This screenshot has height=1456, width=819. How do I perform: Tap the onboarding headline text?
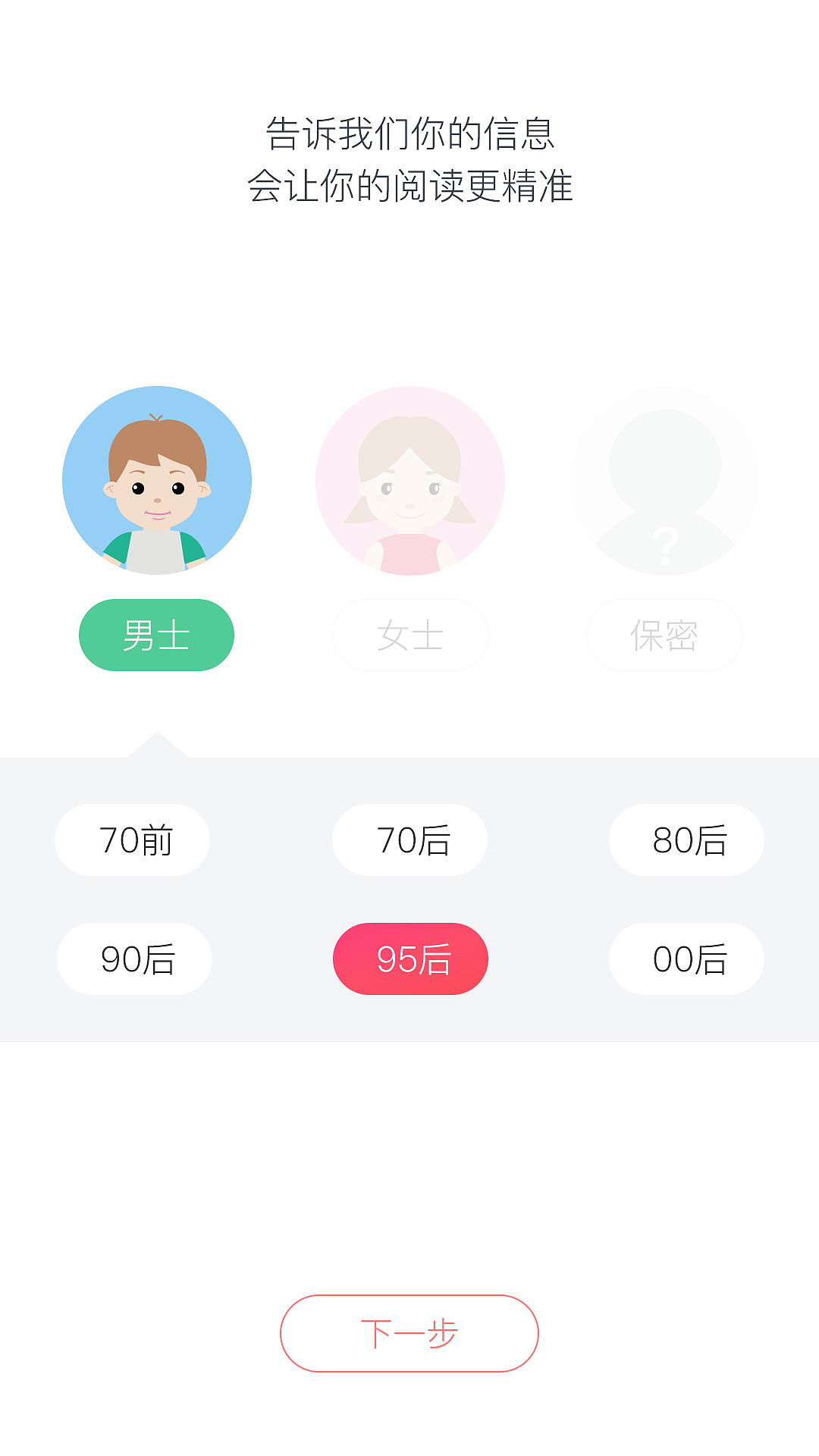coord(409,159)
